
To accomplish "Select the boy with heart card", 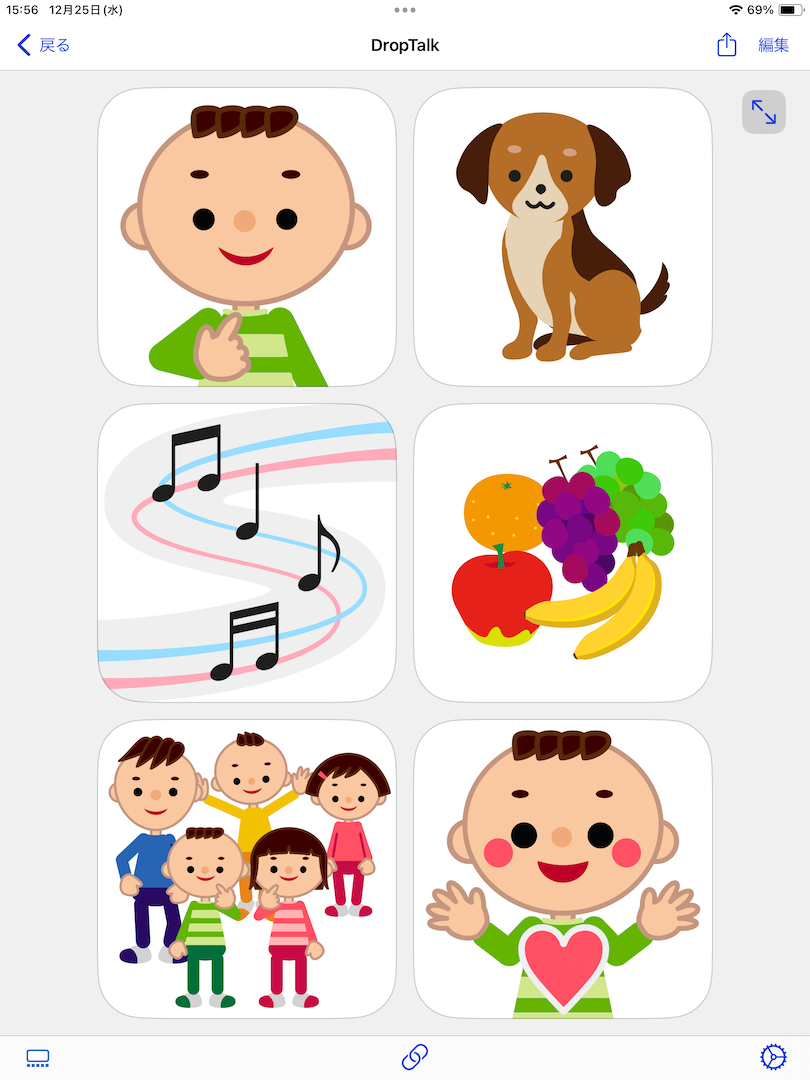I will coord(563,869).
